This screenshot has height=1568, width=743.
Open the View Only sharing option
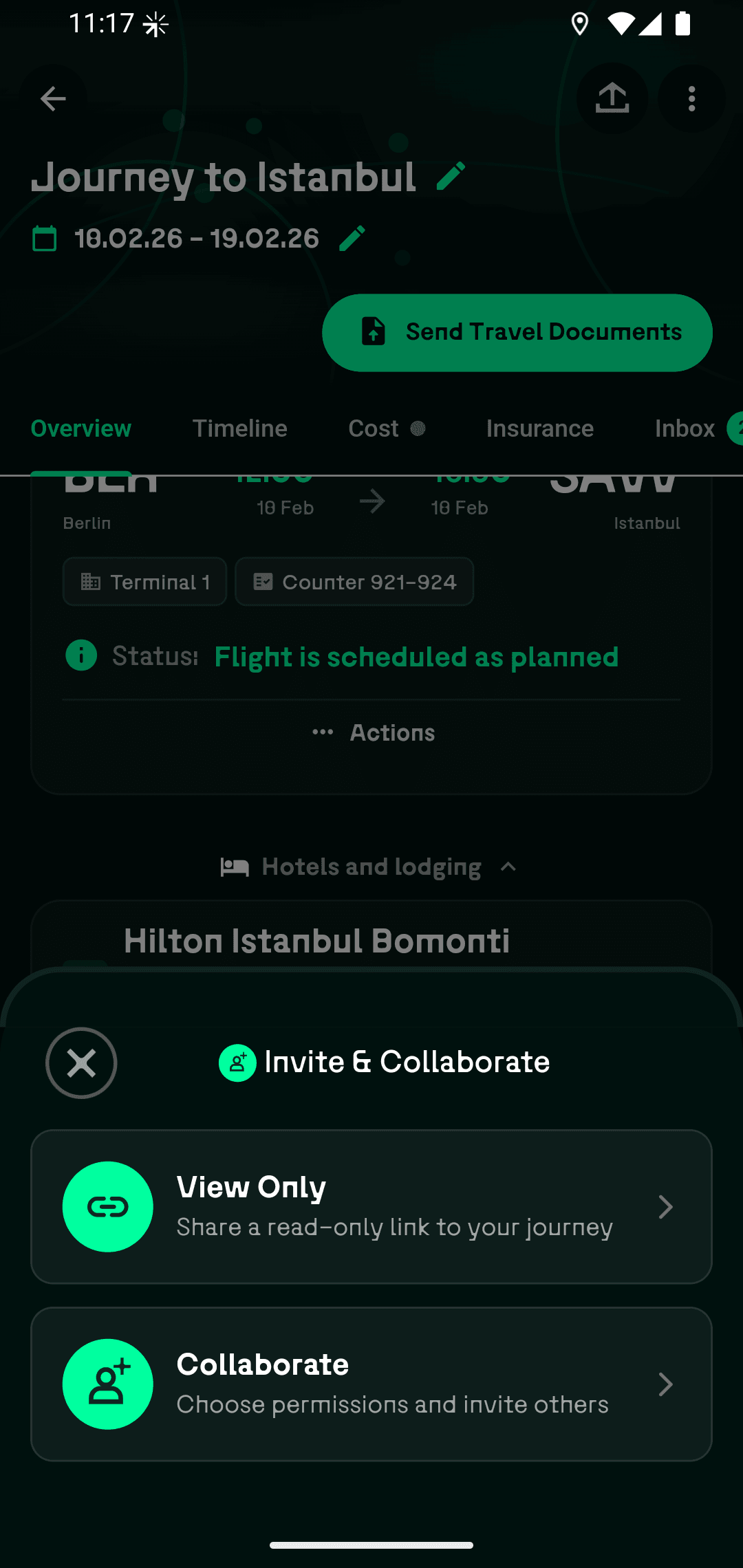point(371,1206)
